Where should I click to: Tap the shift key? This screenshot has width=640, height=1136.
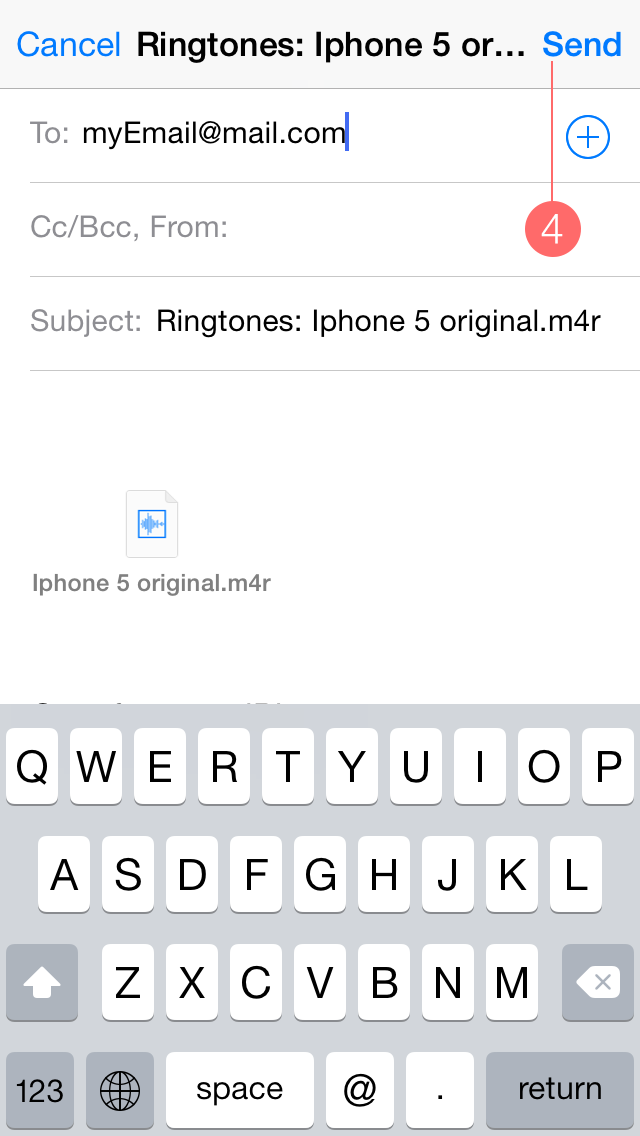[41, 983]
